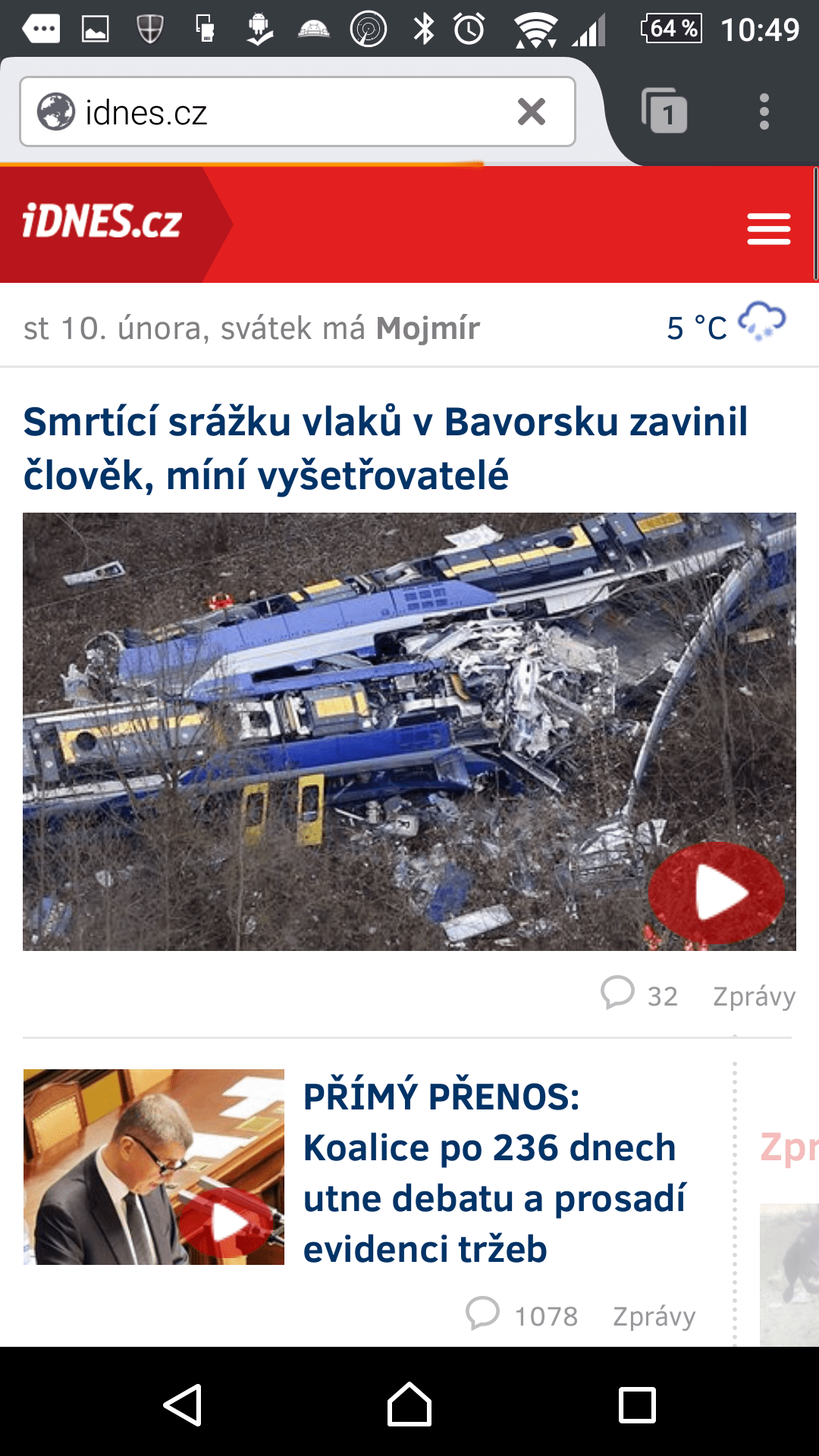Go back with the system back button
The image size is (819, 1456).
click(x=183, y=1405)
